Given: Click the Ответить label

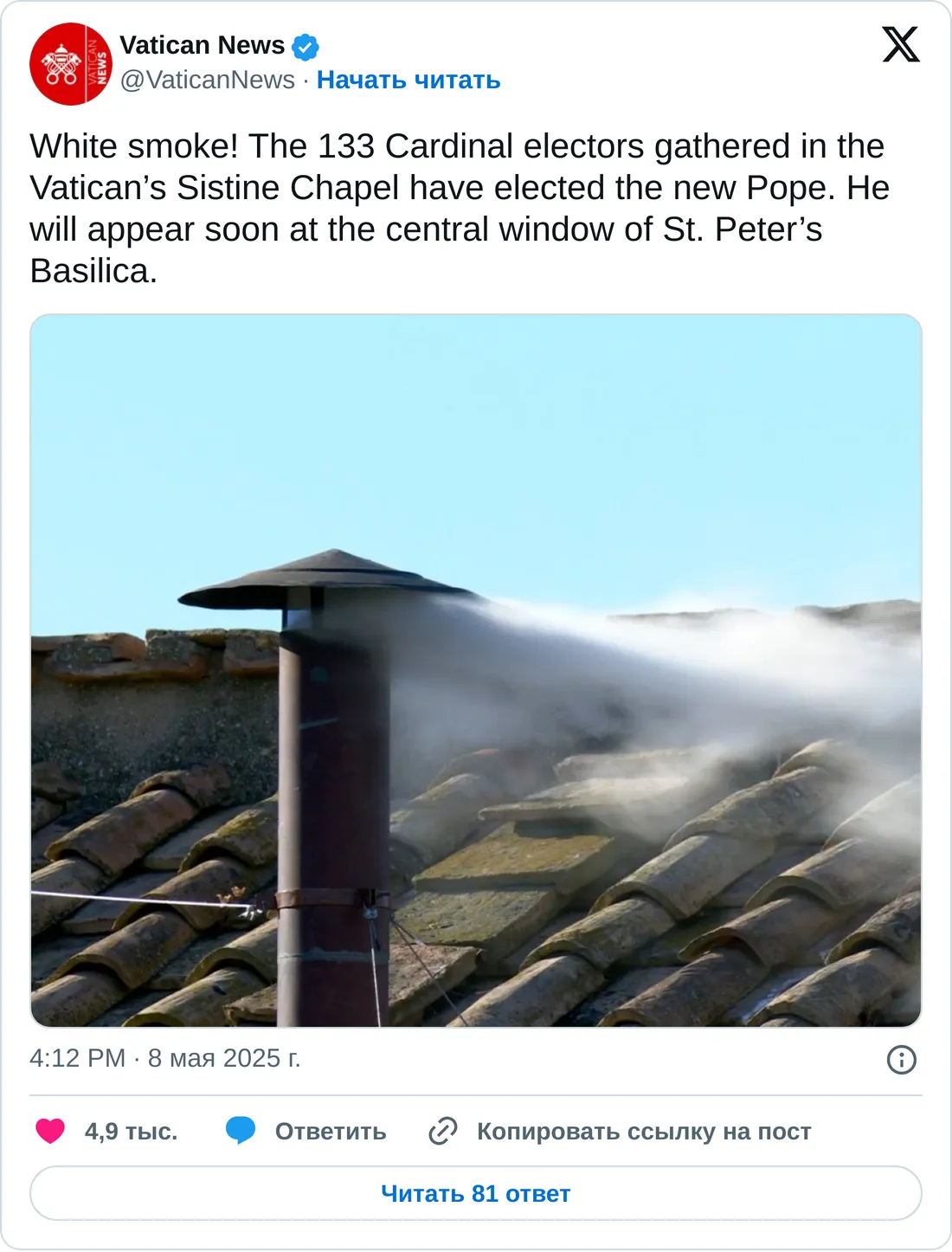Looking at the screenshot, I should (x=331, y=1130).
